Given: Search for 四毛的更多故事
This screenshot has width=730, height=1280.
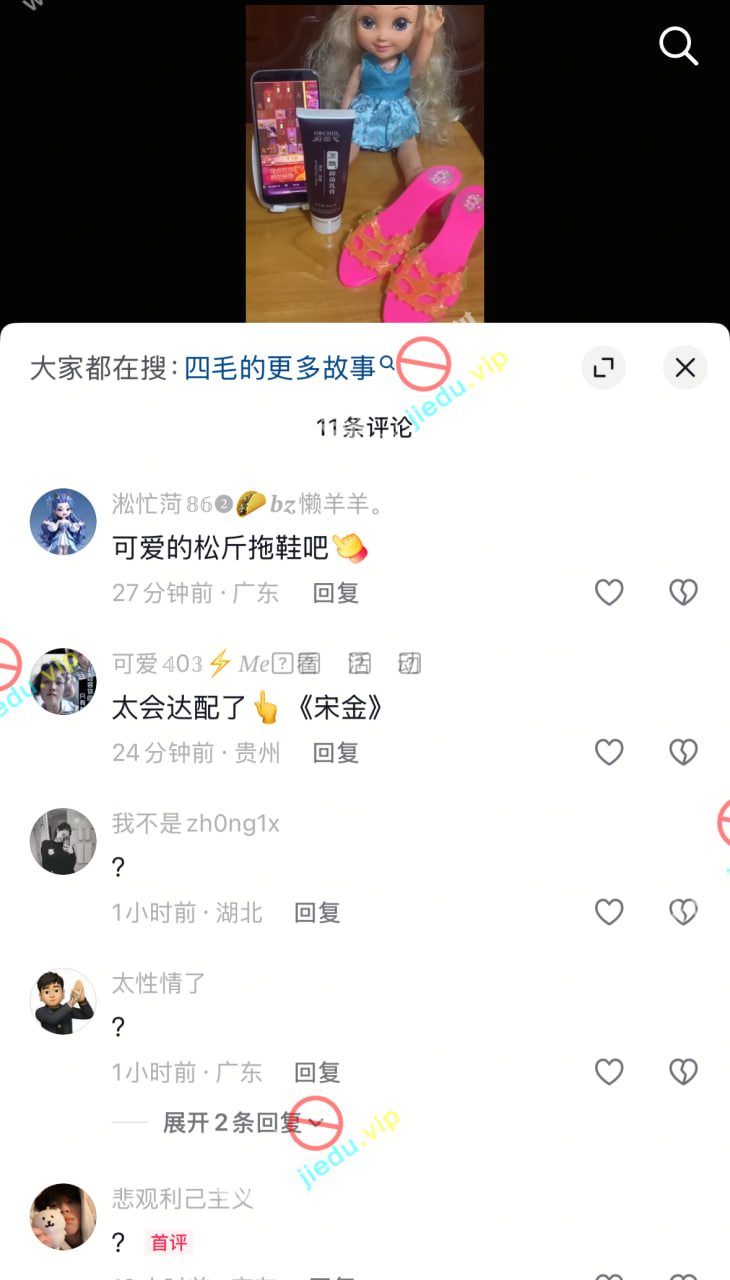Looking at the screenshot, I should [280, 368].
